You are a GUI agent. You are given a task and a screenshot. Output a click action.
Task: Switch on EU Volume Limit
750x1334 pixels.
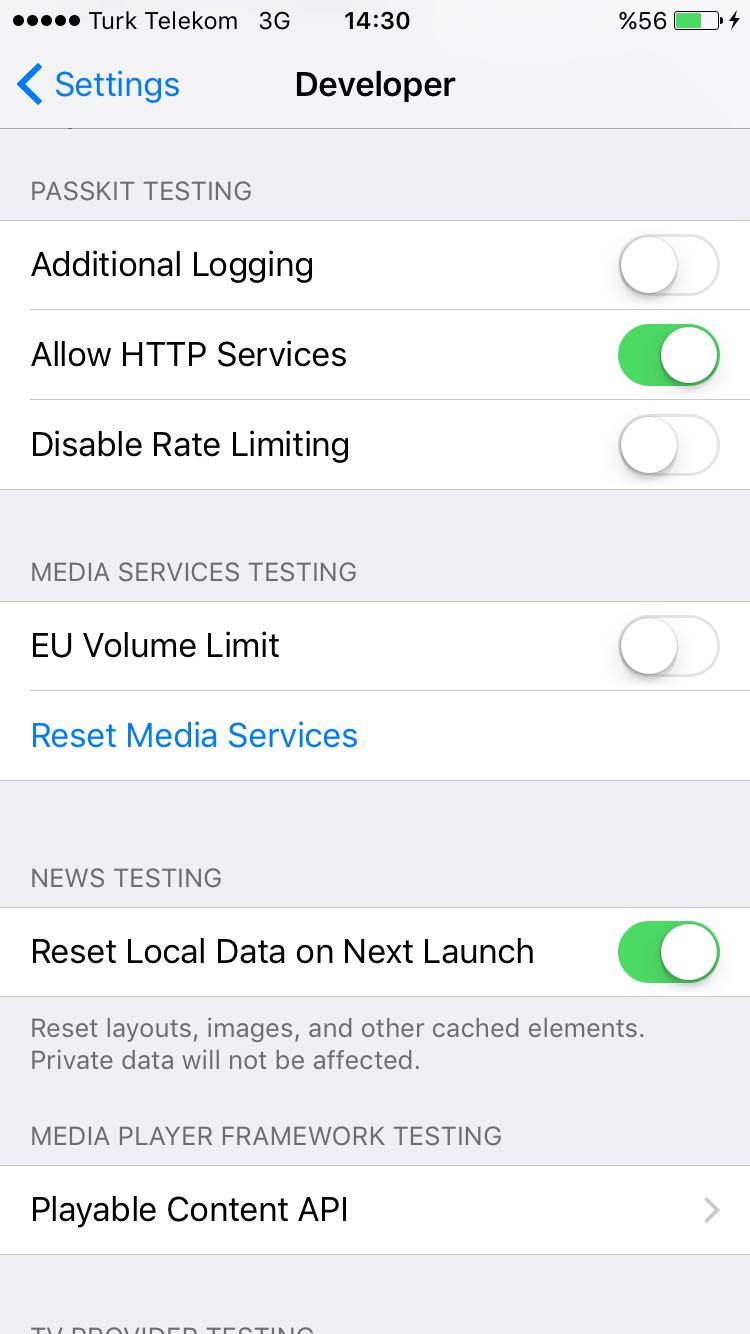(x=668, y=646)
